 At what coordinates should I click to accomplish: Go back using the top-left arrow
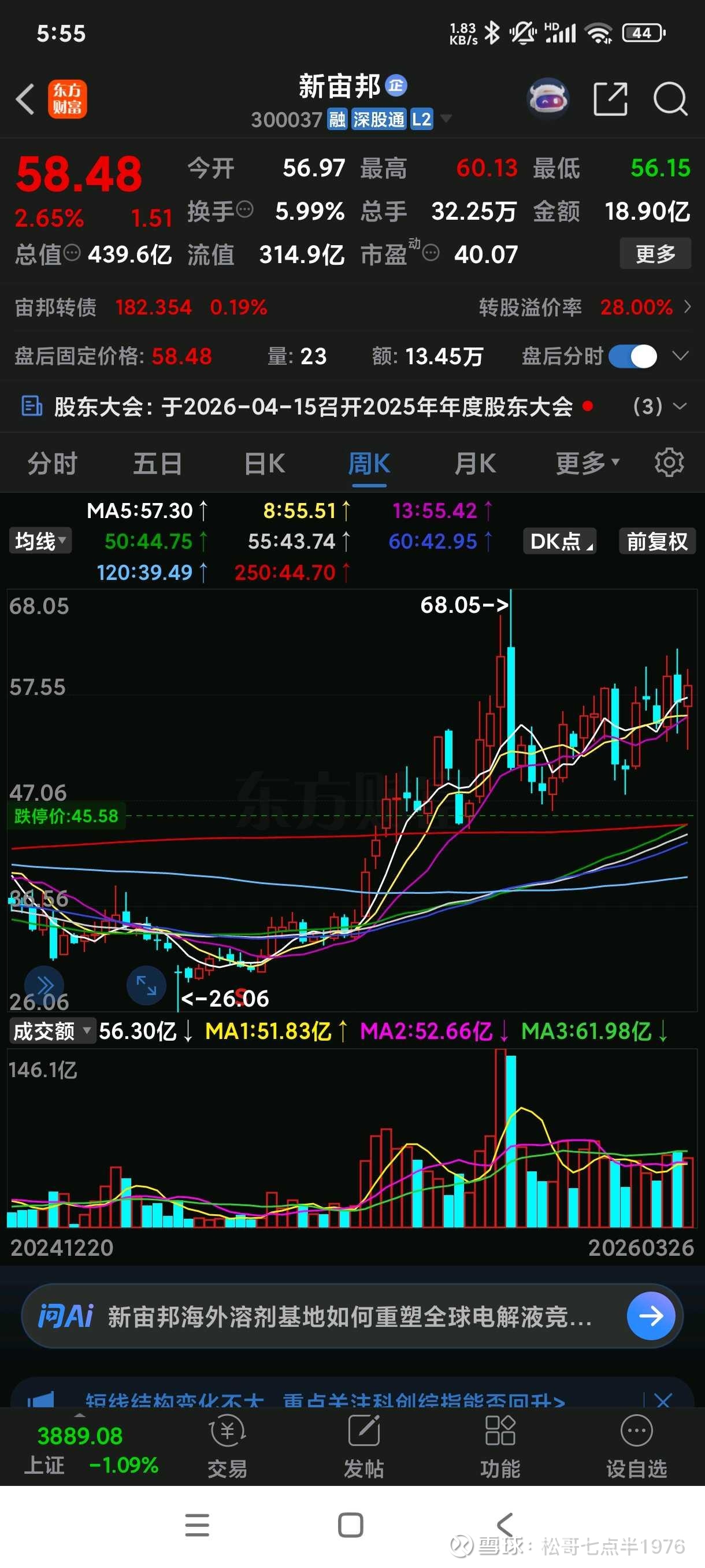click(x=25, y=99)
